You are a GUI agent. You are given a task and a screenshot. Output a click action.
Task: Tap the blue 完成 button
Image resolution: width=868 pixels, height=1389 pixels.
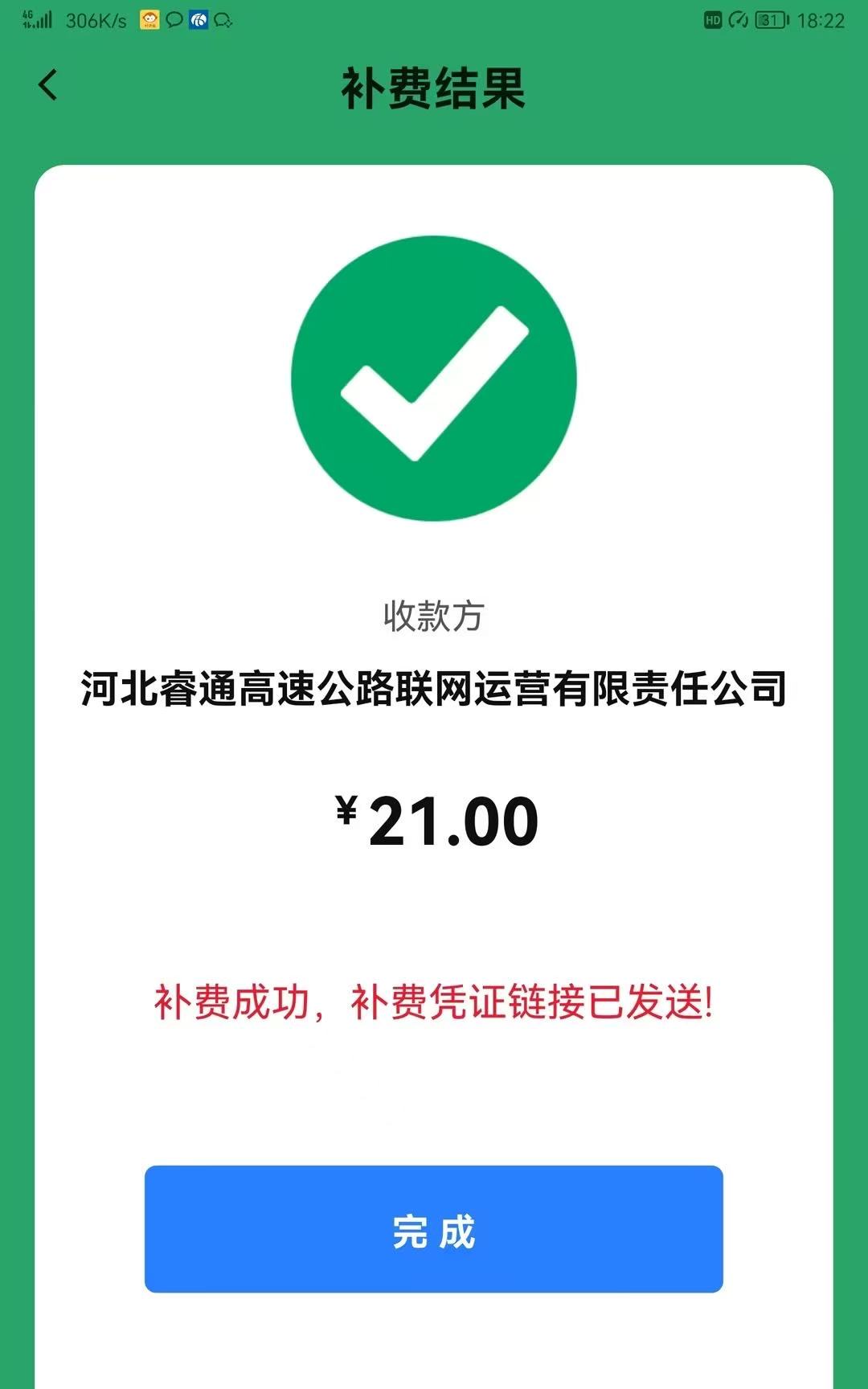(x=433, y=1228)
